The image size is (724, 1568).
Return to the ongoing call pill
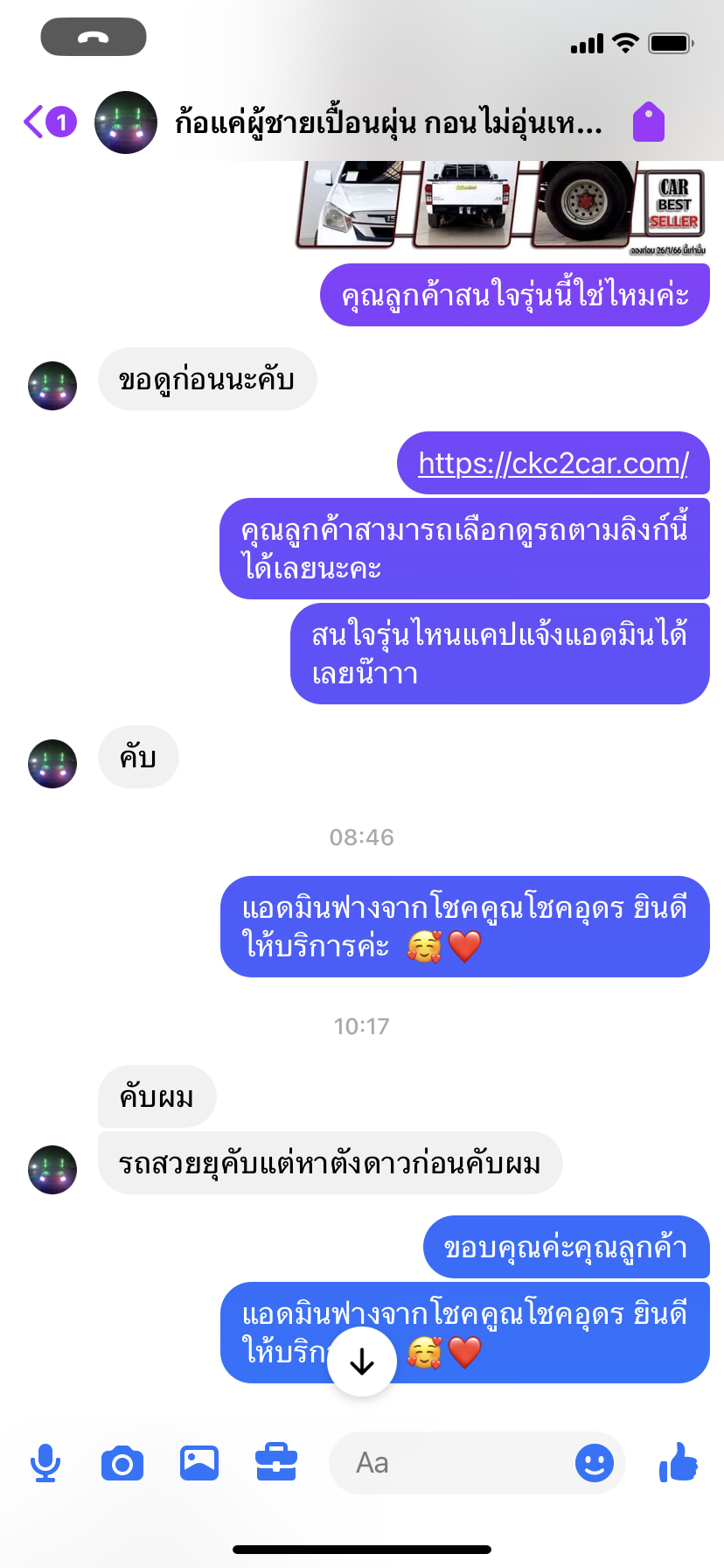tap(94, 37)
